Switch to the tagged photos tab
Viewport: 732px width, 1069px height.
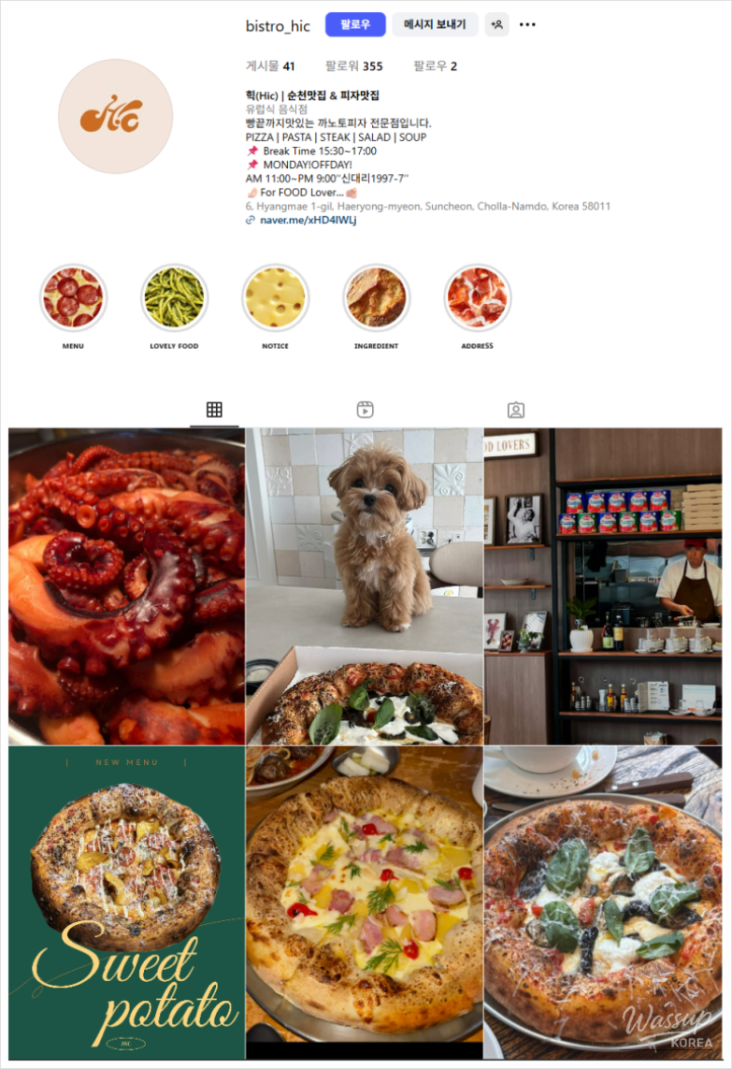coord(516,410)
